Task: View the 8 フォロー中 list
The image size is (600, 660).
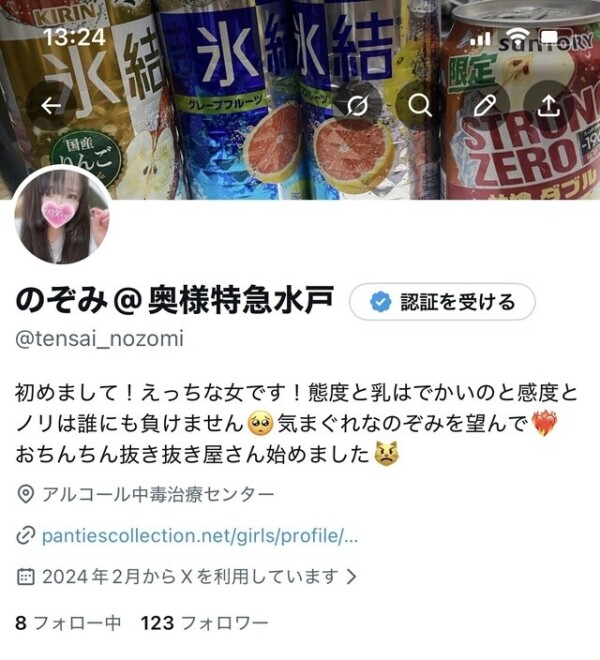Action: click(68, 623)
